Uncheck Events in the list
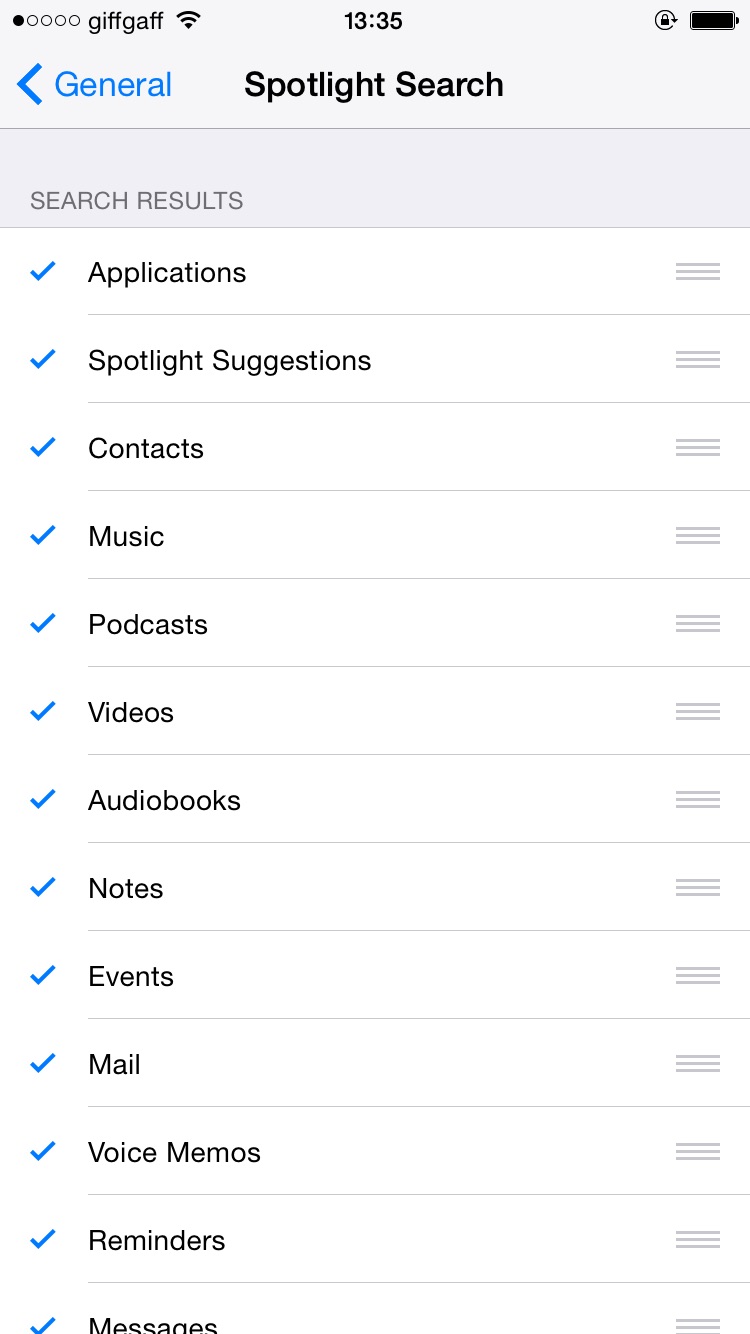 [x=375, y=976]
